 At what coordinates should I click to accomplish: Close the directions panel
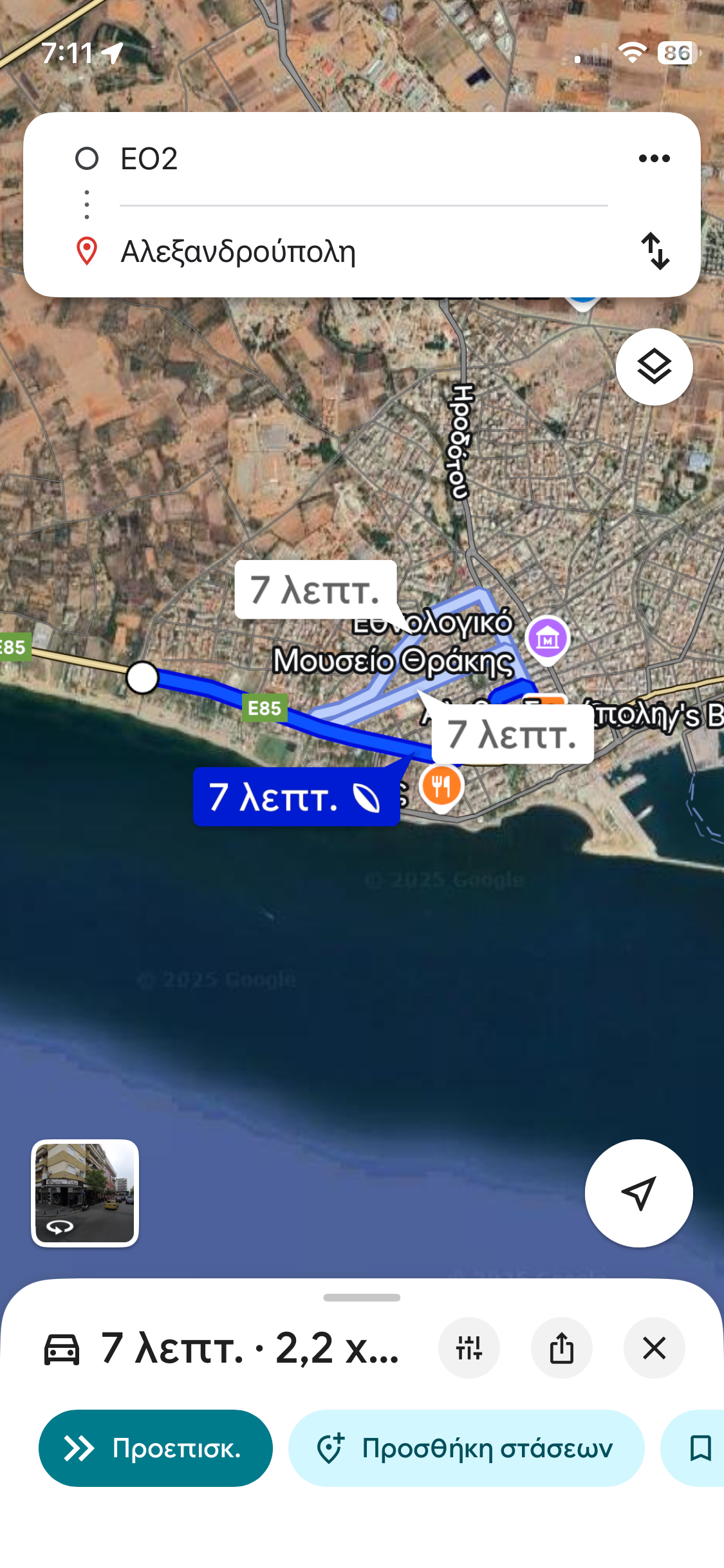[x=654, y=1347]
